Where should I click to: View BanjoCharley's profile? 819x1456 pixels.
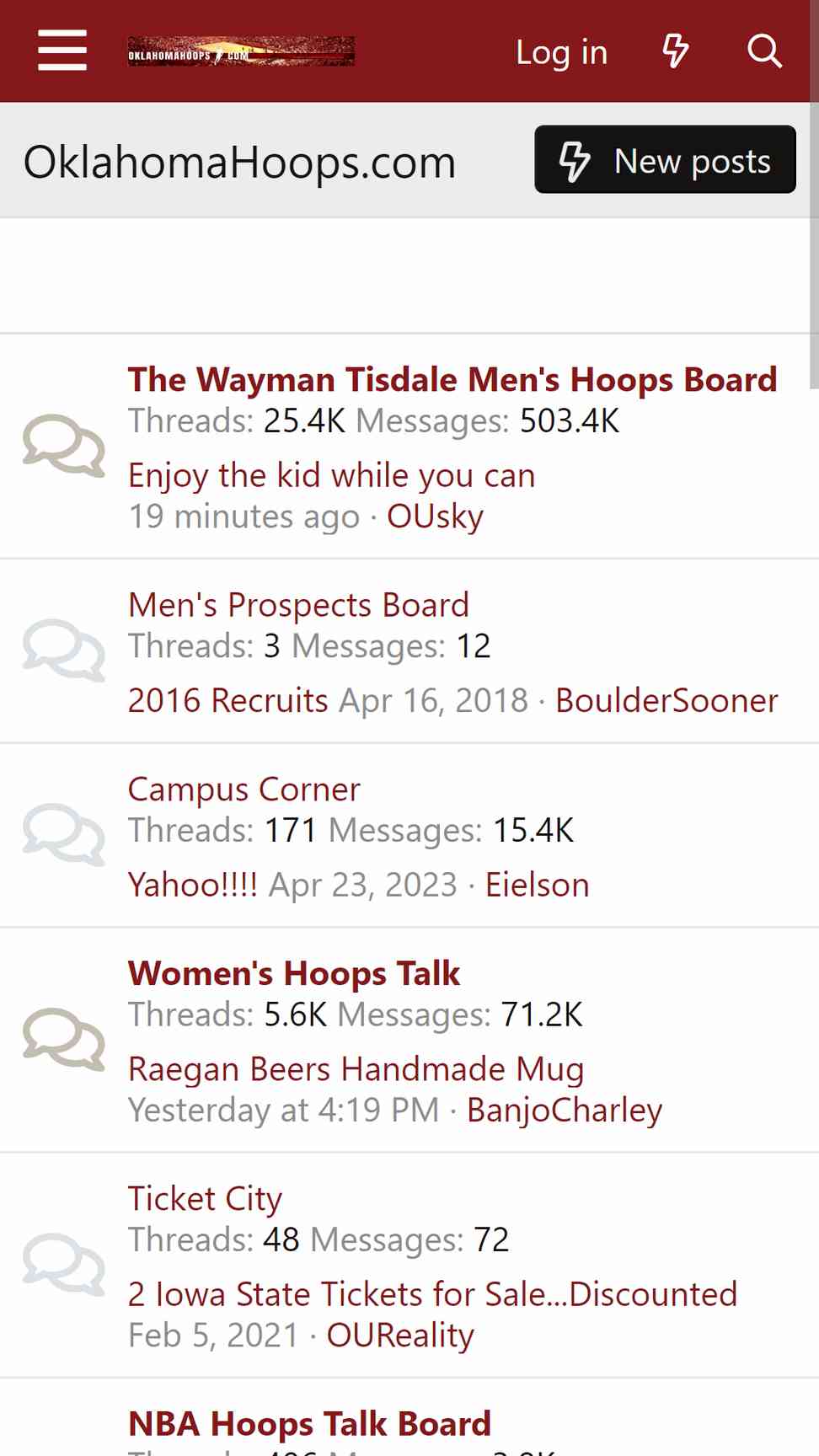(565, 1111)
